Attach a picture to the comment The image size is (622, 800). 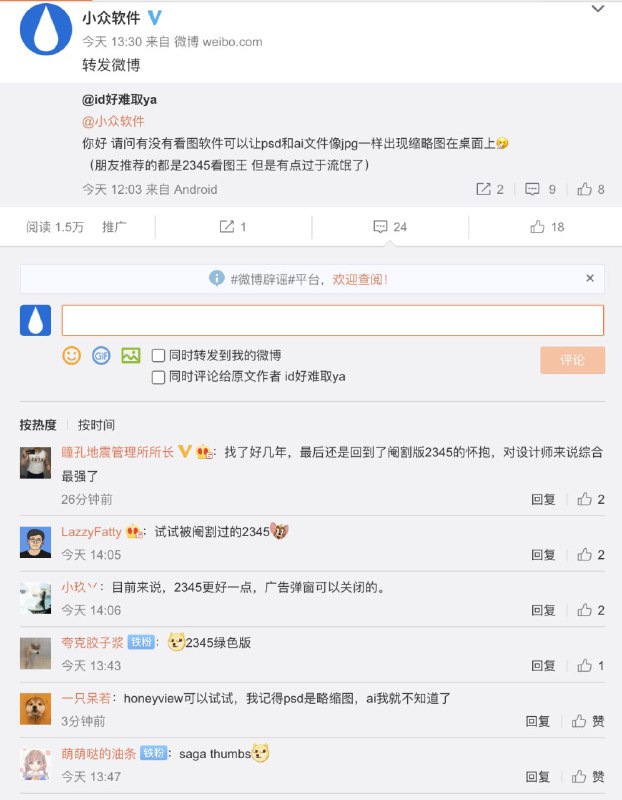click(x=130, y=355)
